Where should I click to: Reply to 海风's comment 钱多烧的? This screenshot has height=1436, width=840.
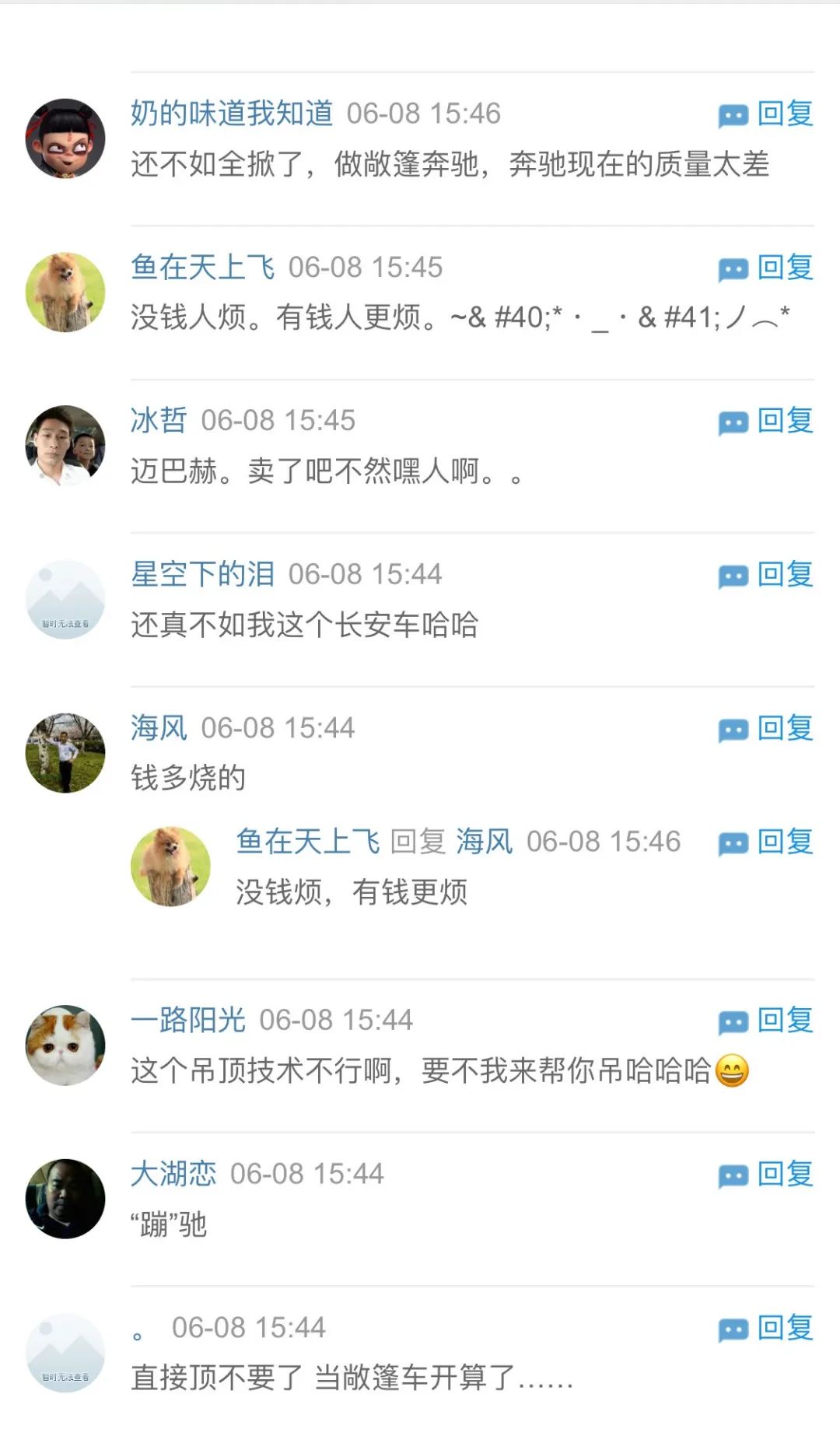(766, 729)
